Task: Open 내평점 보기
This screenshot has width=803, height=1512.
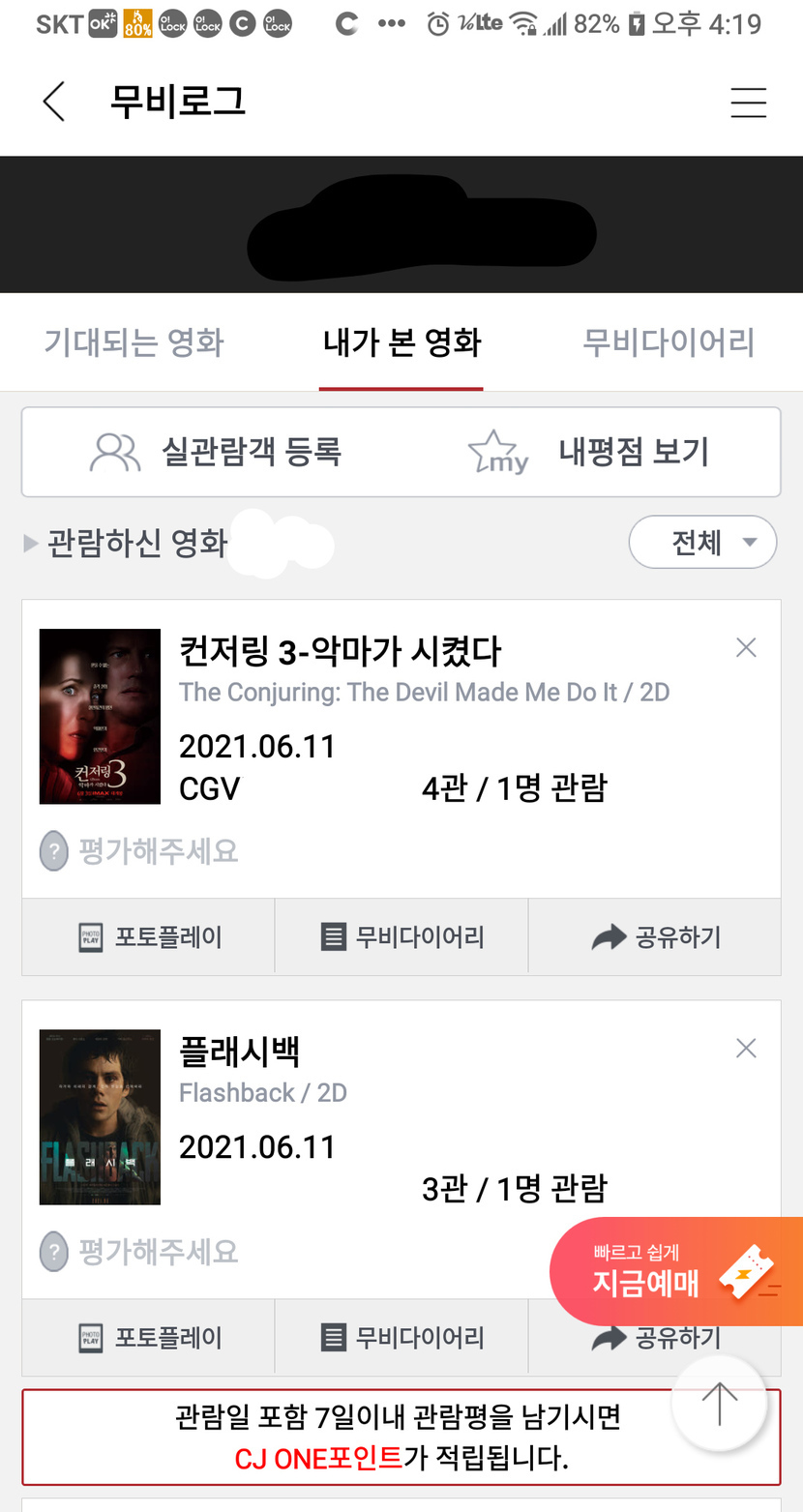Action: point(590,452)
